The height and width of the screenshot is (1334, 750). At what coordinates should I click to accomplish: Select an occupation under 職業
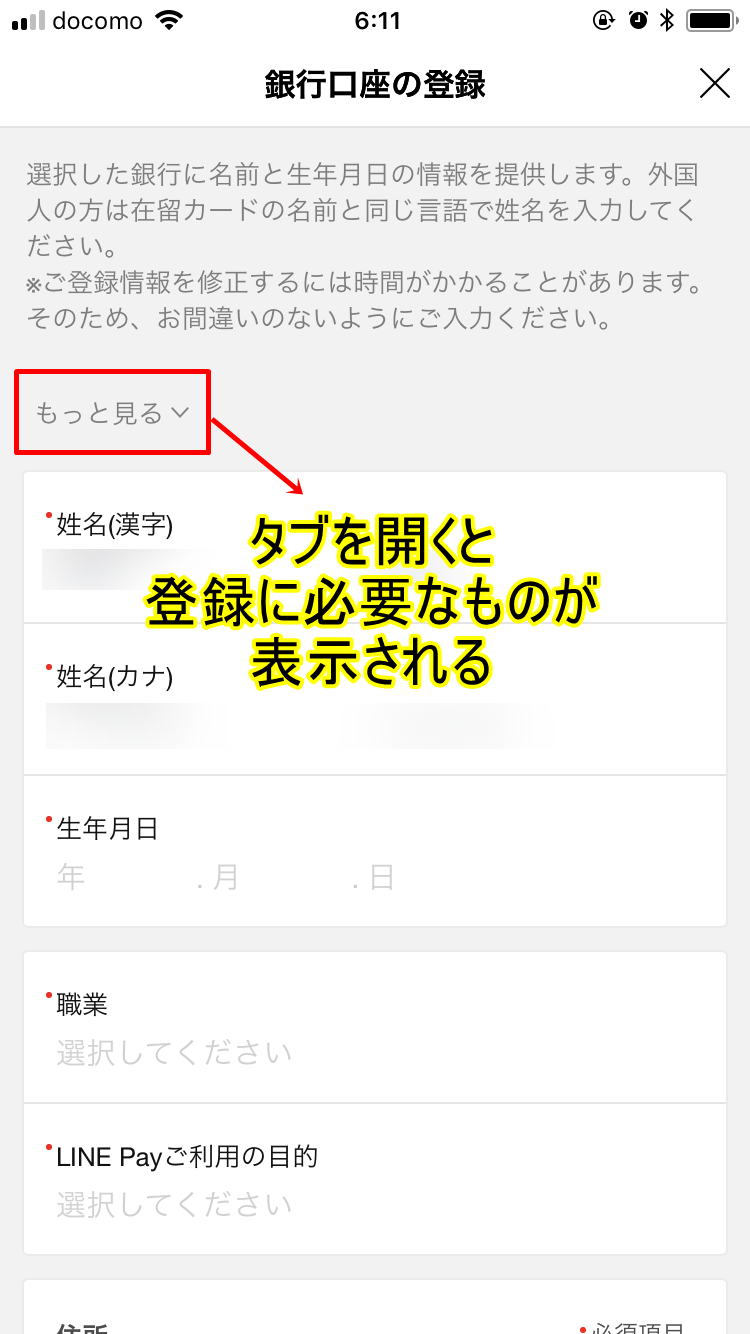(x=375, y=1050)
